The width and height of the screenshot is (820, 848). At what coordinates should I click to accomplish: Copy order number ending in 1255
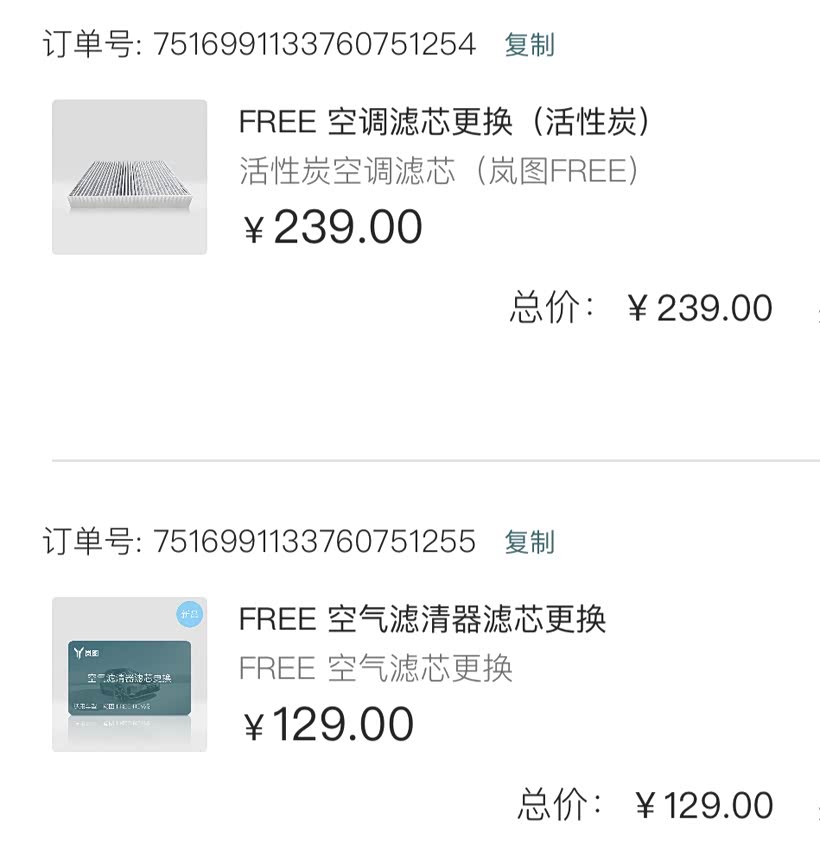(x=529, y=542)
